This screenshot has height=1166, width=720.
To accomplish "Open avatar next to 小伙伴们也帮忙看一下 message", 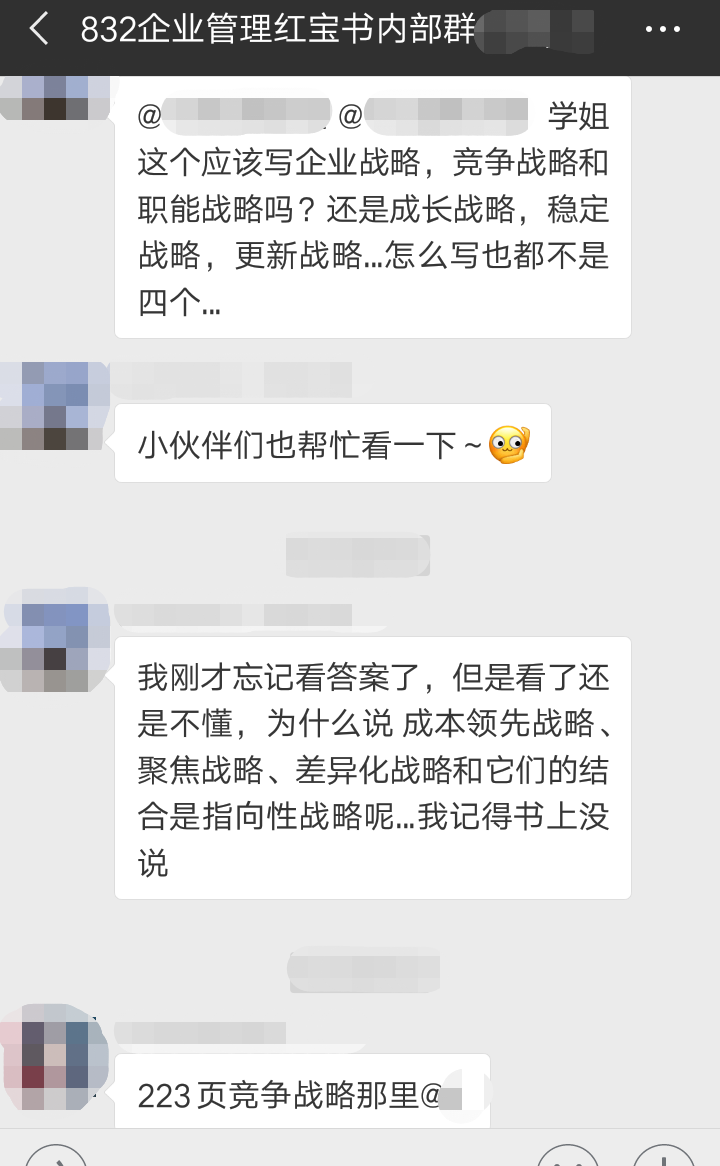I will [x=54, y=405].
